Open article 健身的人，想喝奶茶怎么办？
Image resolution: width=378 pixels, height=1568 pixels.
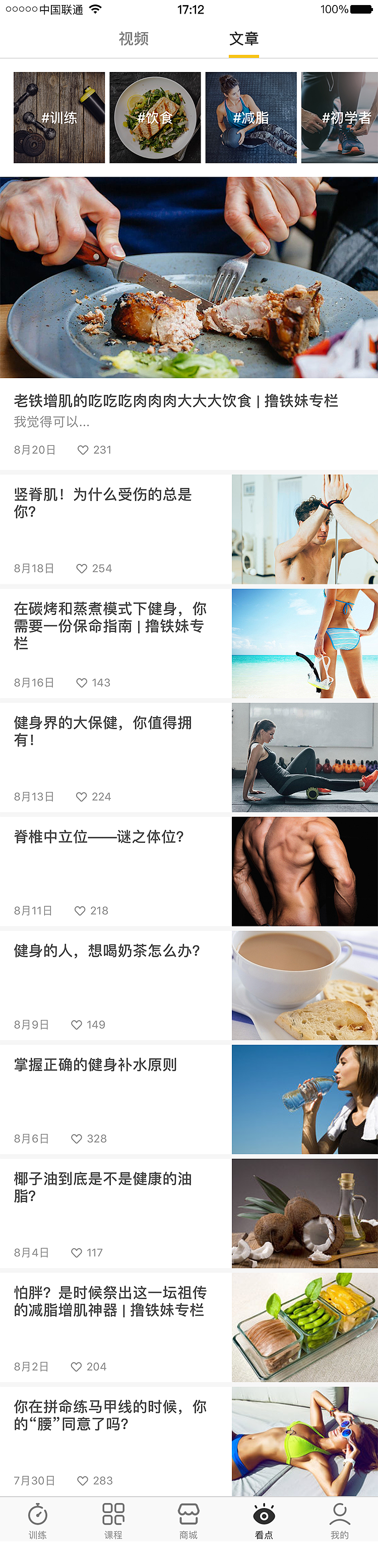pos(107,951)
